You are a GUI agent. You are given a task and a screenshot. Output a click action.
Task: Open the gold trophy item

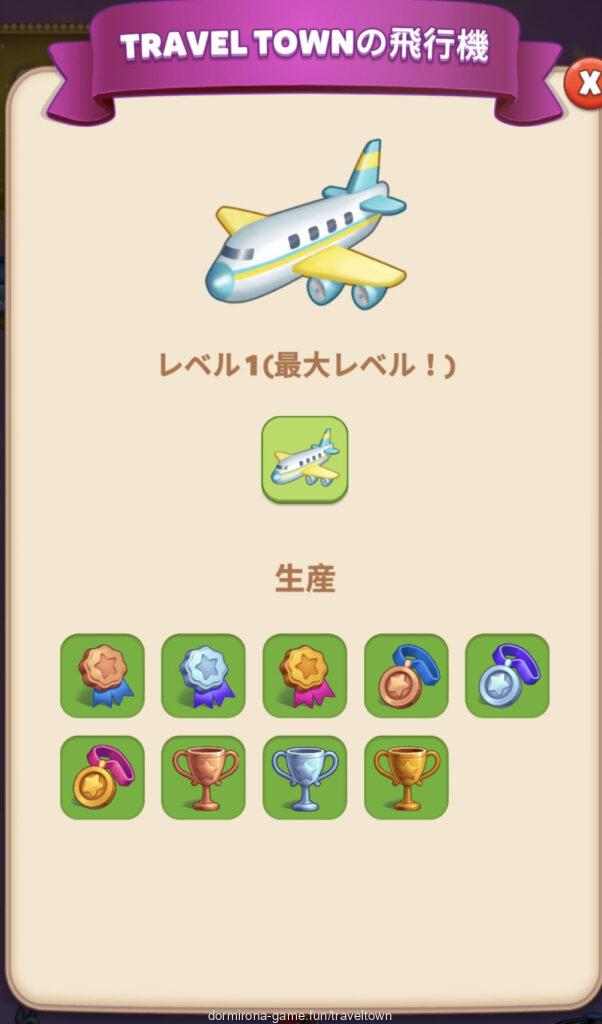(x=406, y=778)
